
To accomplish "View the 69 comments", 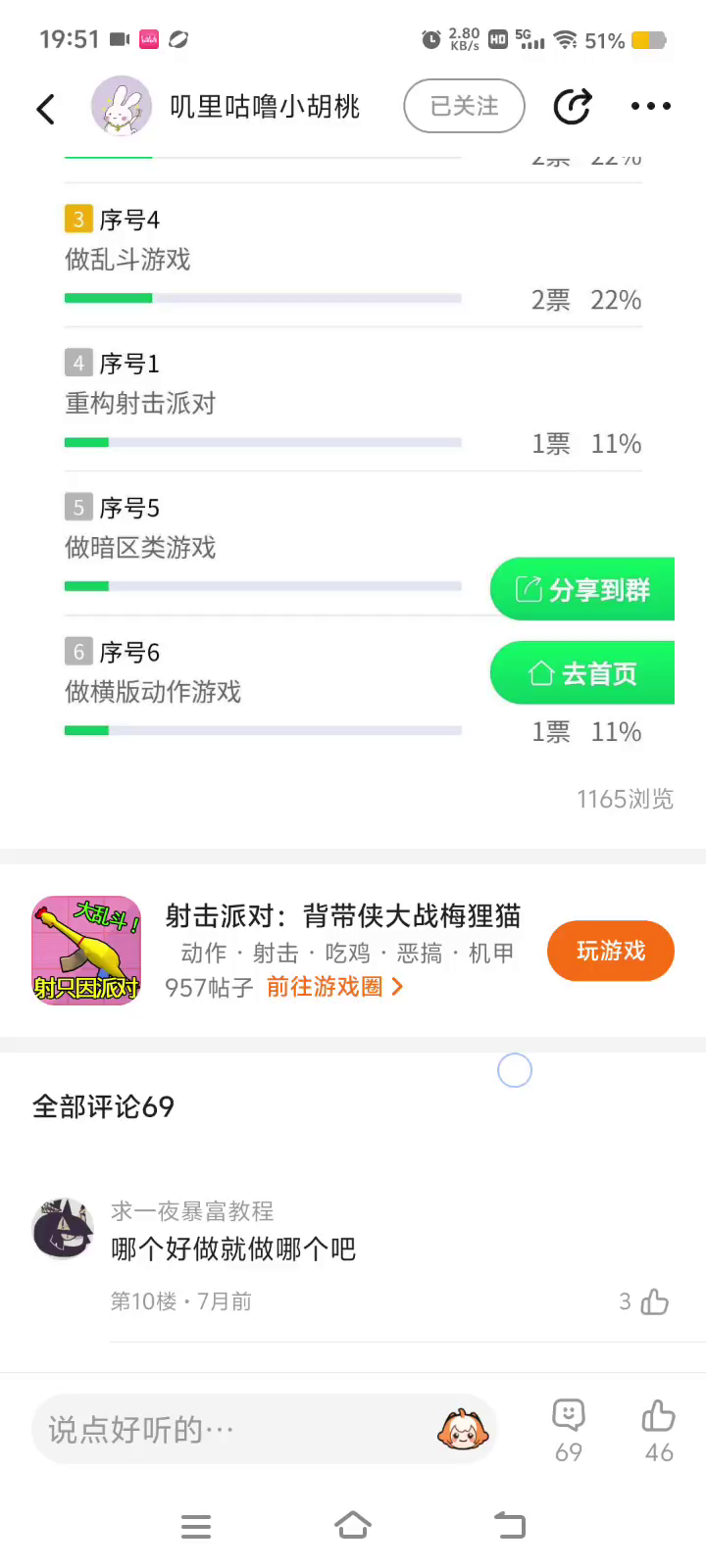I will [x=569, y=1429].
